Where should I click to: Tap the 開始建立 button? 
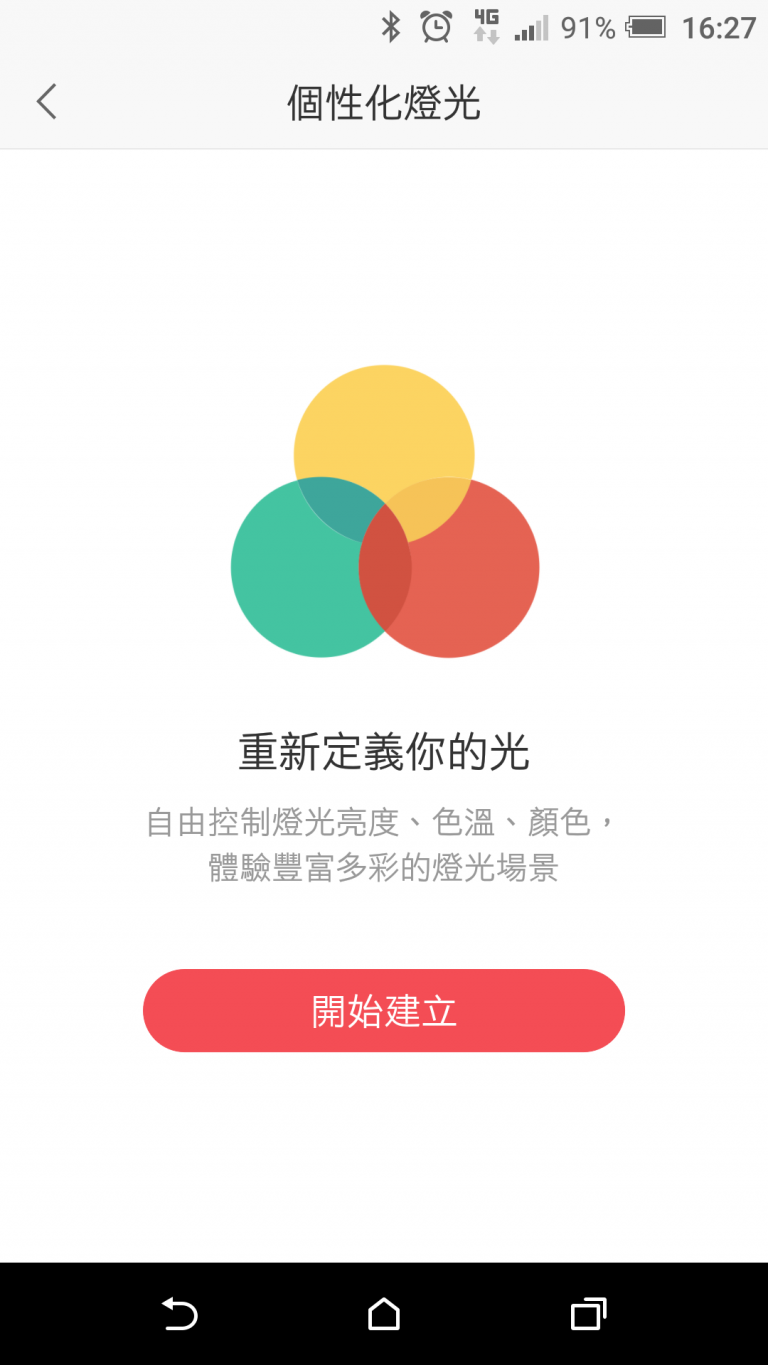tap(384, 1010)
